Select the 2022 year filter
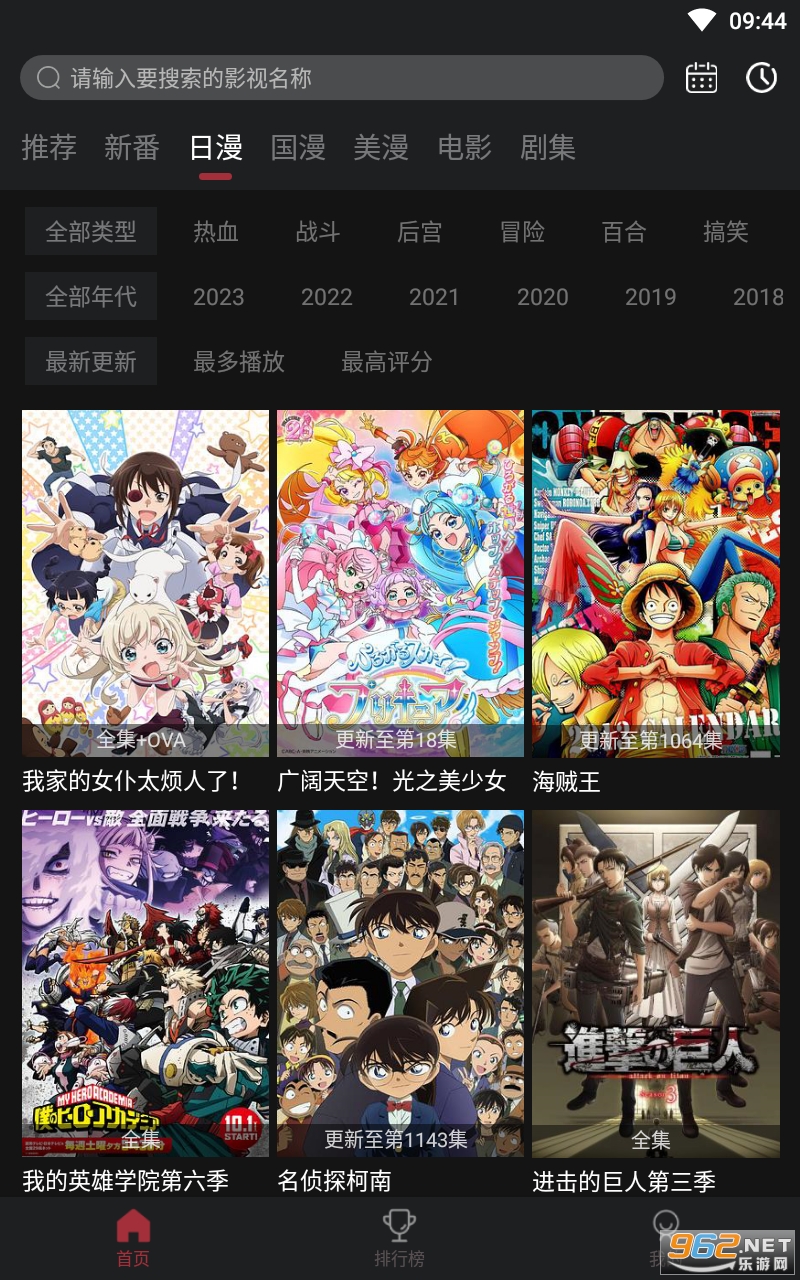800x1280 pixels. click(x=327, y=297)
